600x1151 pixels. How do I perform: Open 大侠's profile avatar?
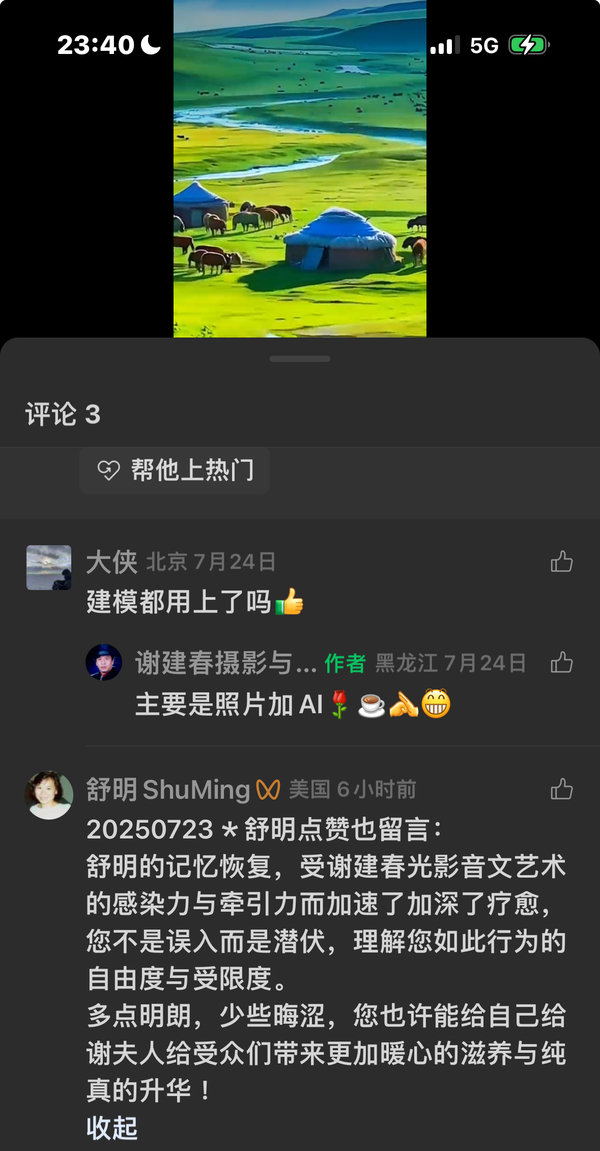point(48,567)
